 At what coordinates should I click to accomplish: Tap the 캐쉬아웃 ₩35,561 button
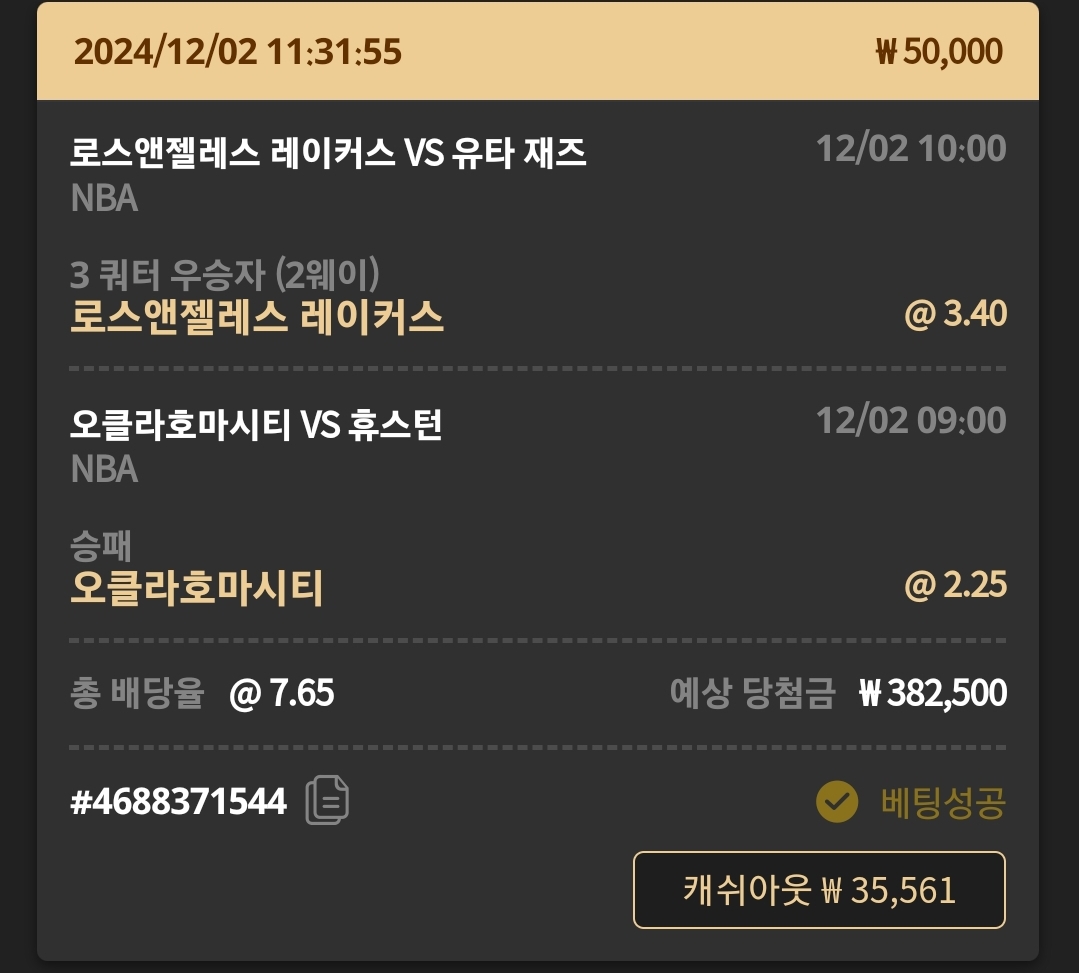[x=818, y=889]
